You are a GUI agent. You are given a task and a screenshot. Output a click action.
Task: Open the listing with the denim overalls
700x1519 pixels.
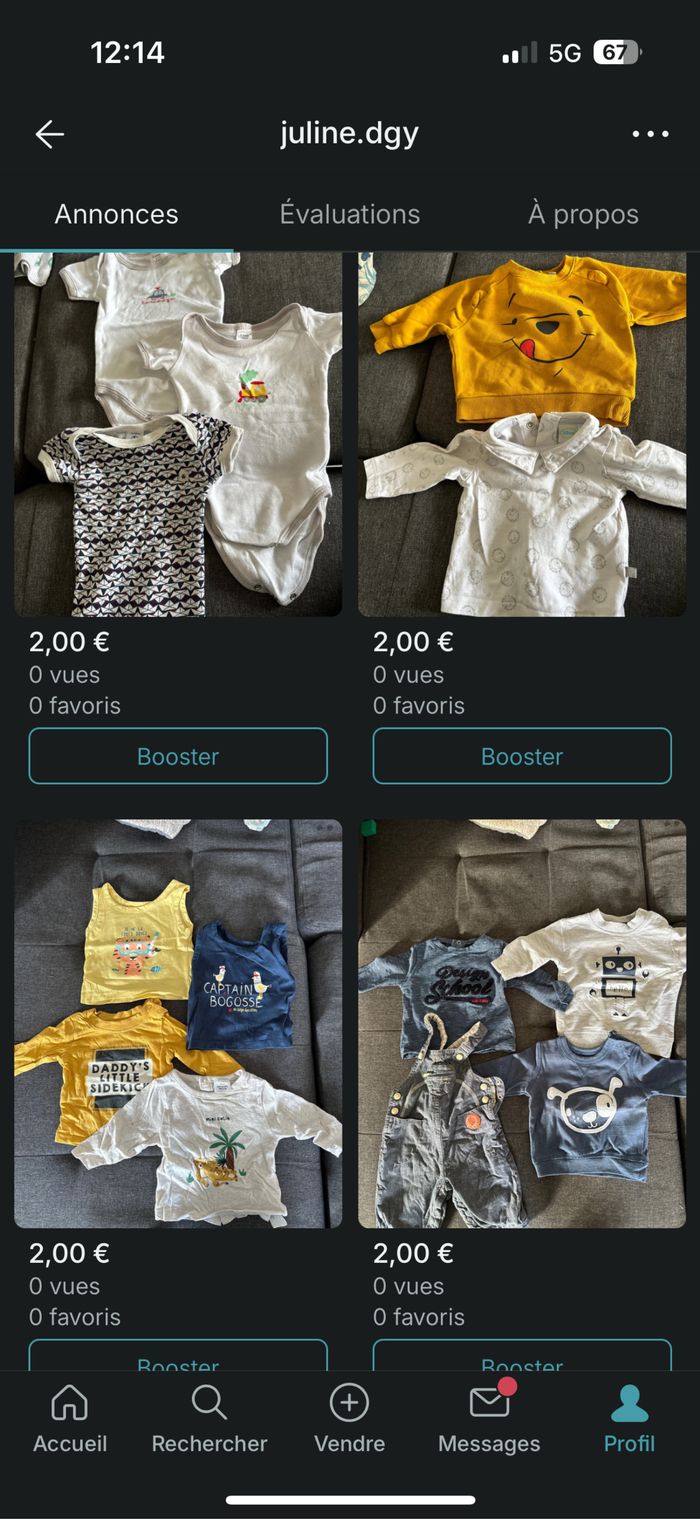tap(522, 1023)
